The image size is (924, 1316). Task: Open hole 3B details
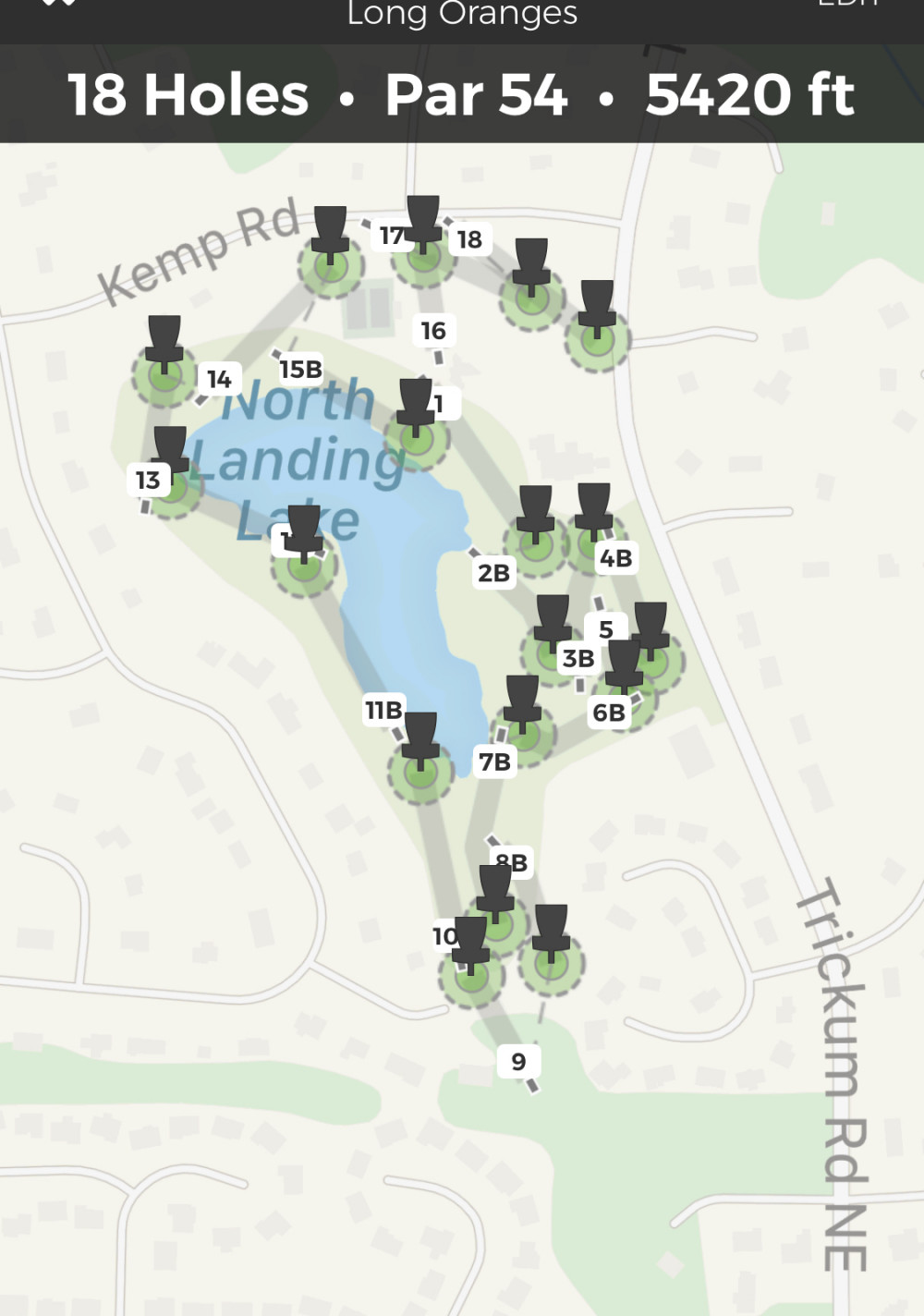[578, 658]
